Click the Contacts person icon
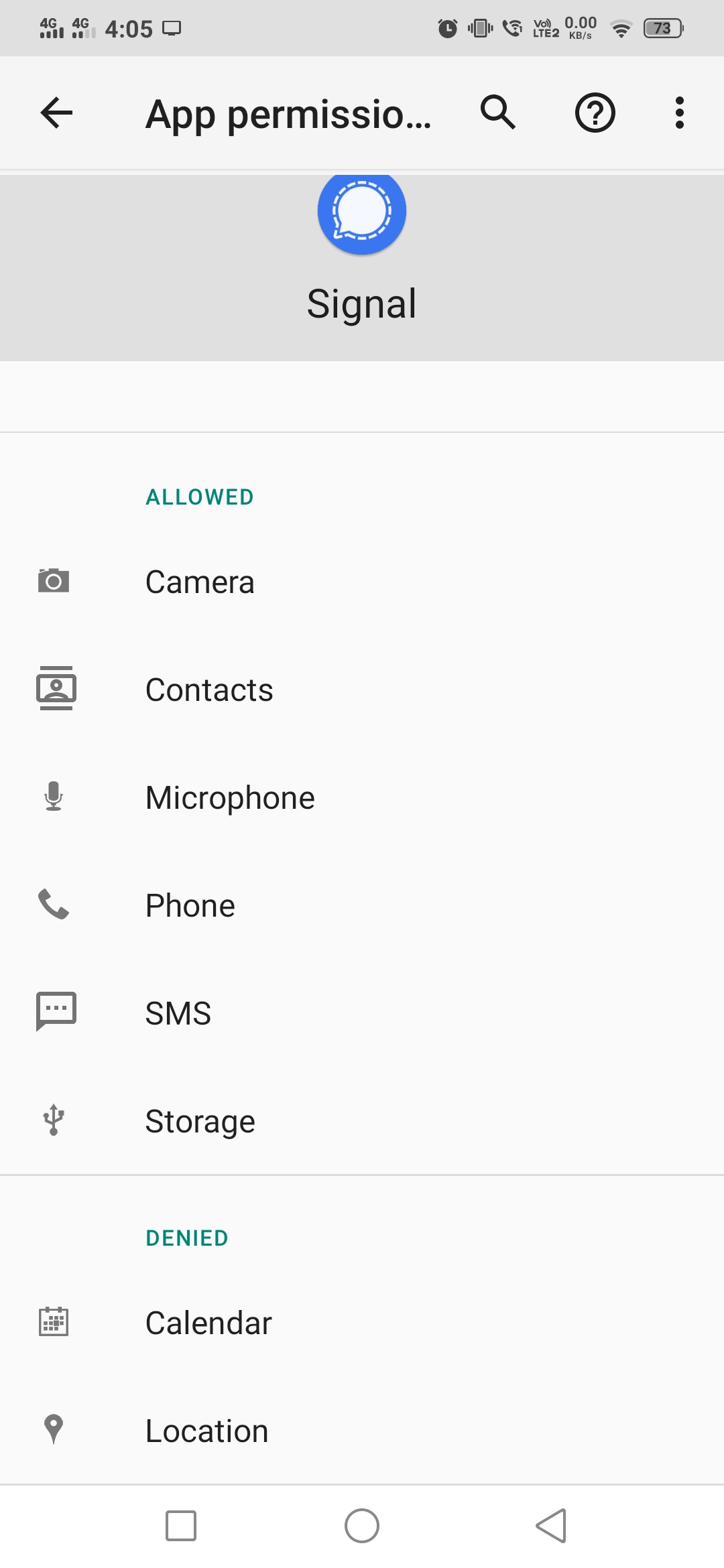The height and width of the screenshot is (1568, 724). click(56, 688)
